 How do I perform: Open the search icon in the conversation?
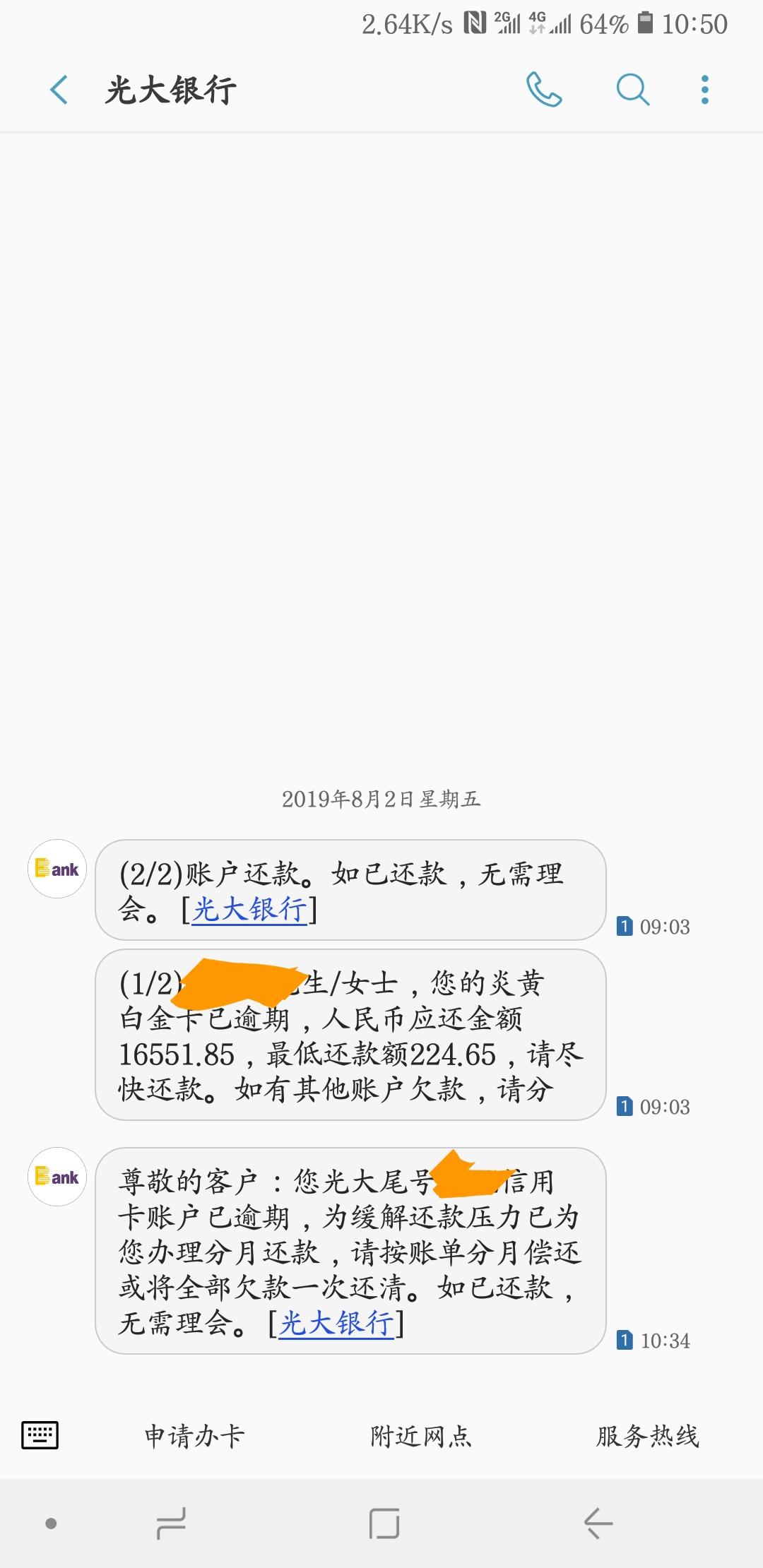pos(631,90)
